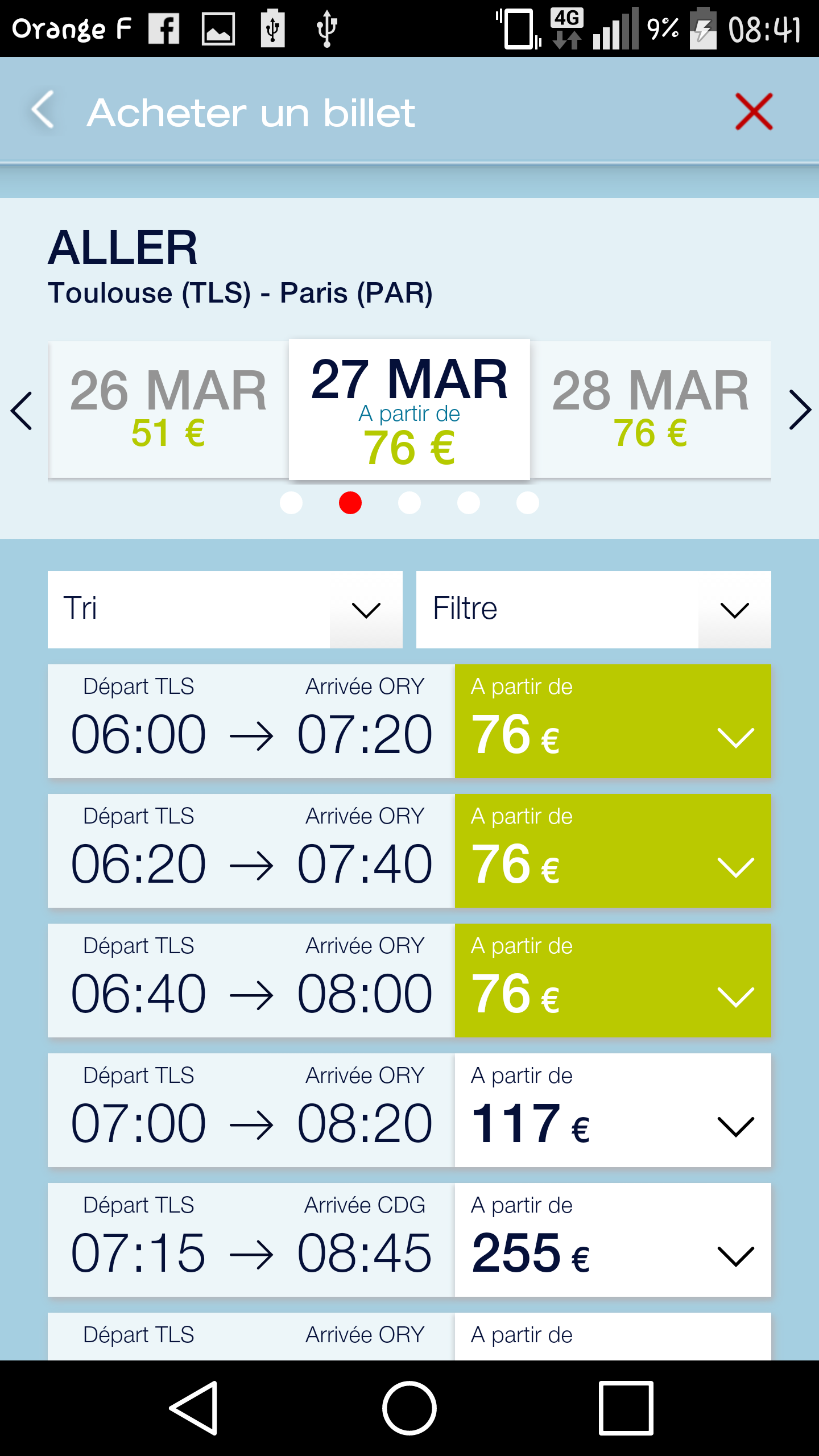Go back from Acheter un billet
819x1456 pixels.
pyautogui.click(x=43, y=110)
